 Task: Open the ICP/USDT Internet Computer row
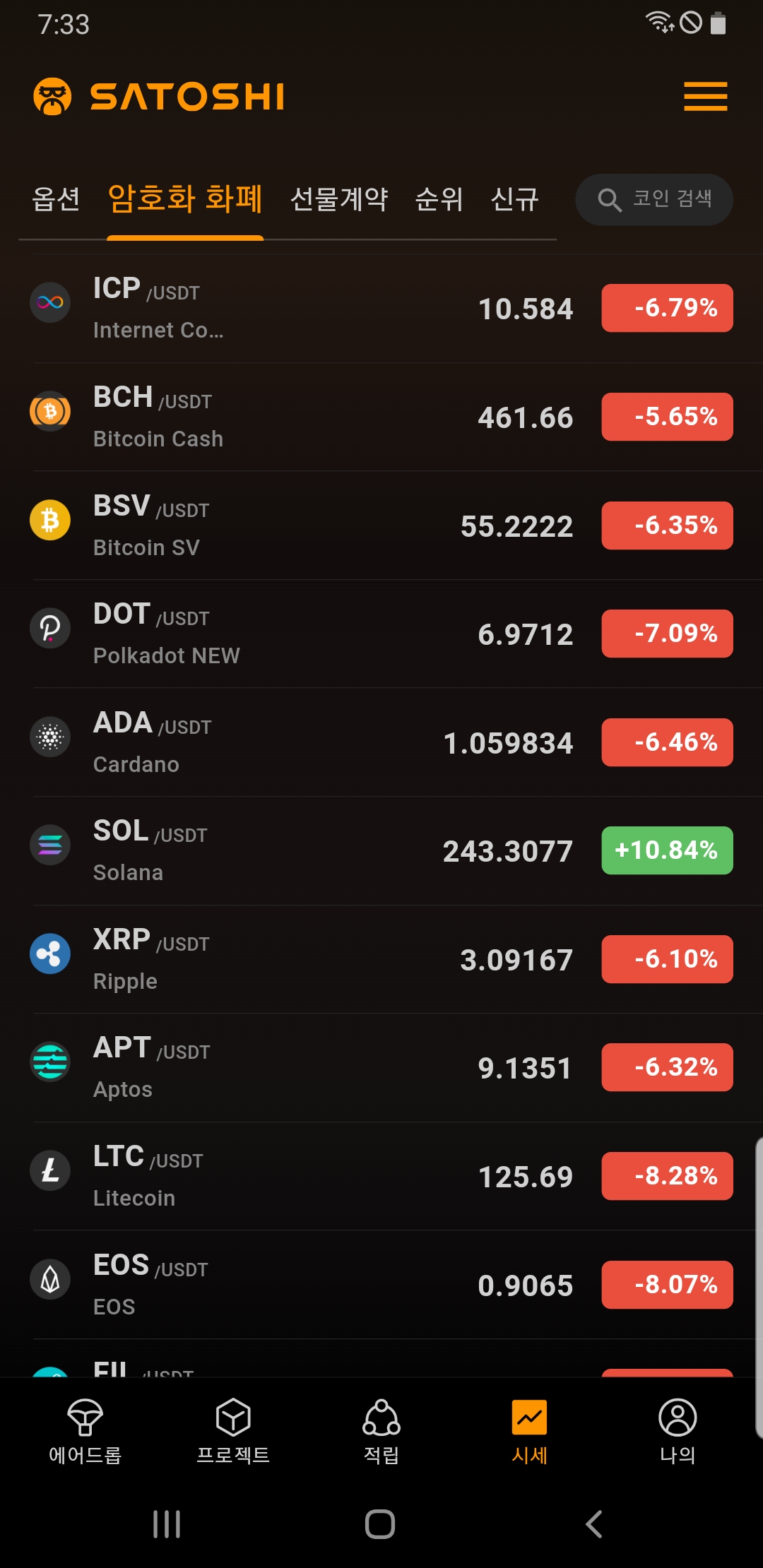point(381,309)
